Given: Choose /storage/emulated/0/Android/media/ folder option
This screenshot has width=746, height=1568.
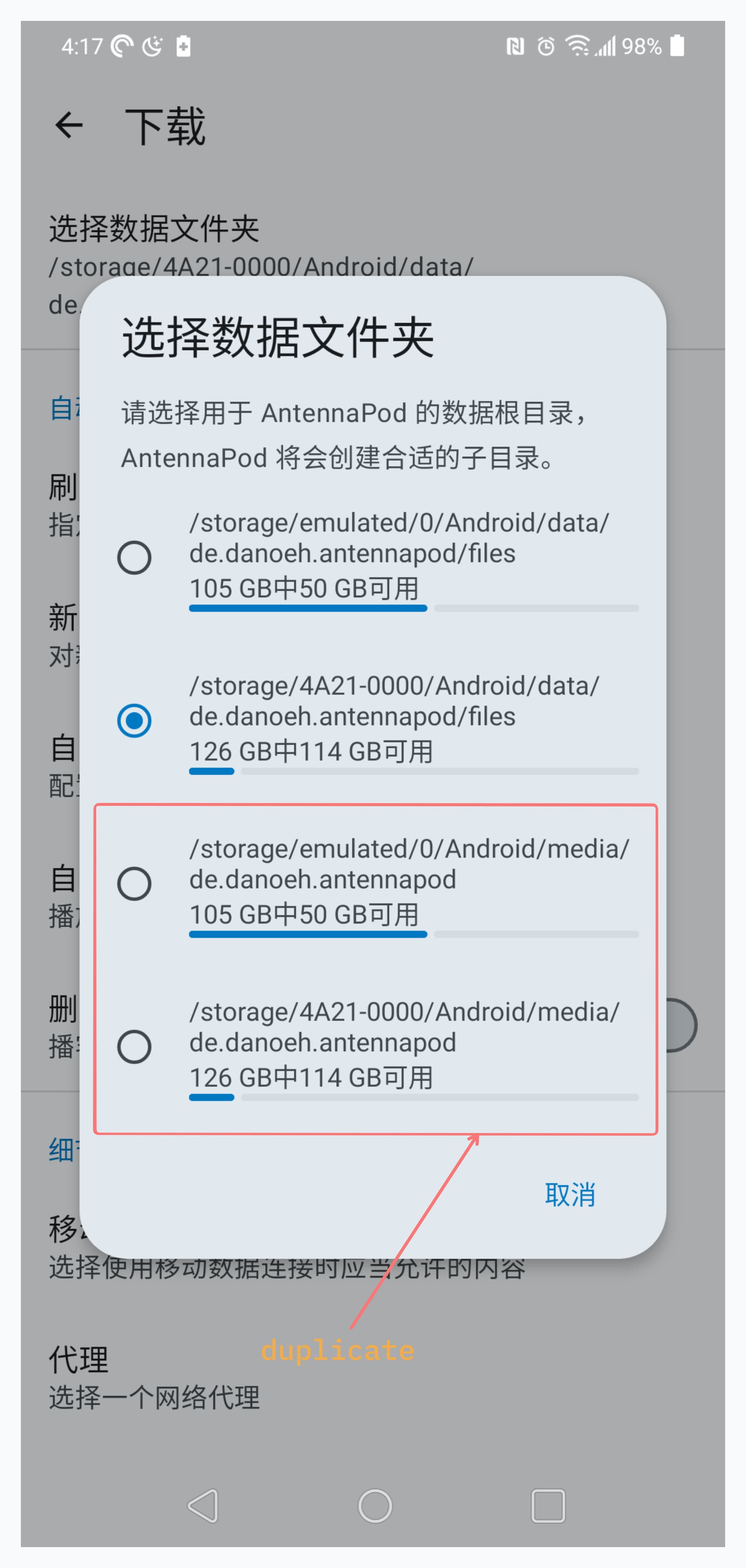Looking at the screenshot, I should (x=372, y=883).
